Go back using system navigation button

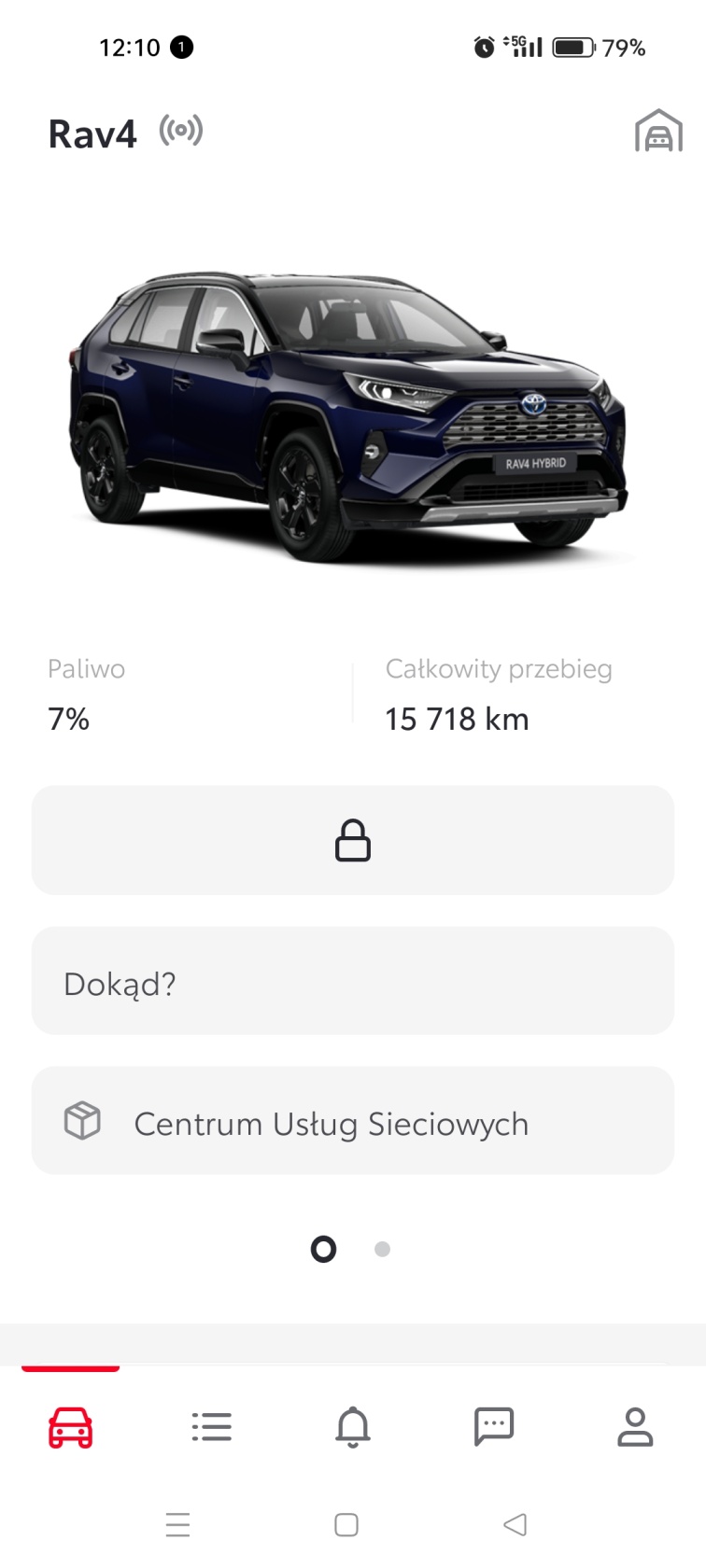click(x=515, y=1524)
